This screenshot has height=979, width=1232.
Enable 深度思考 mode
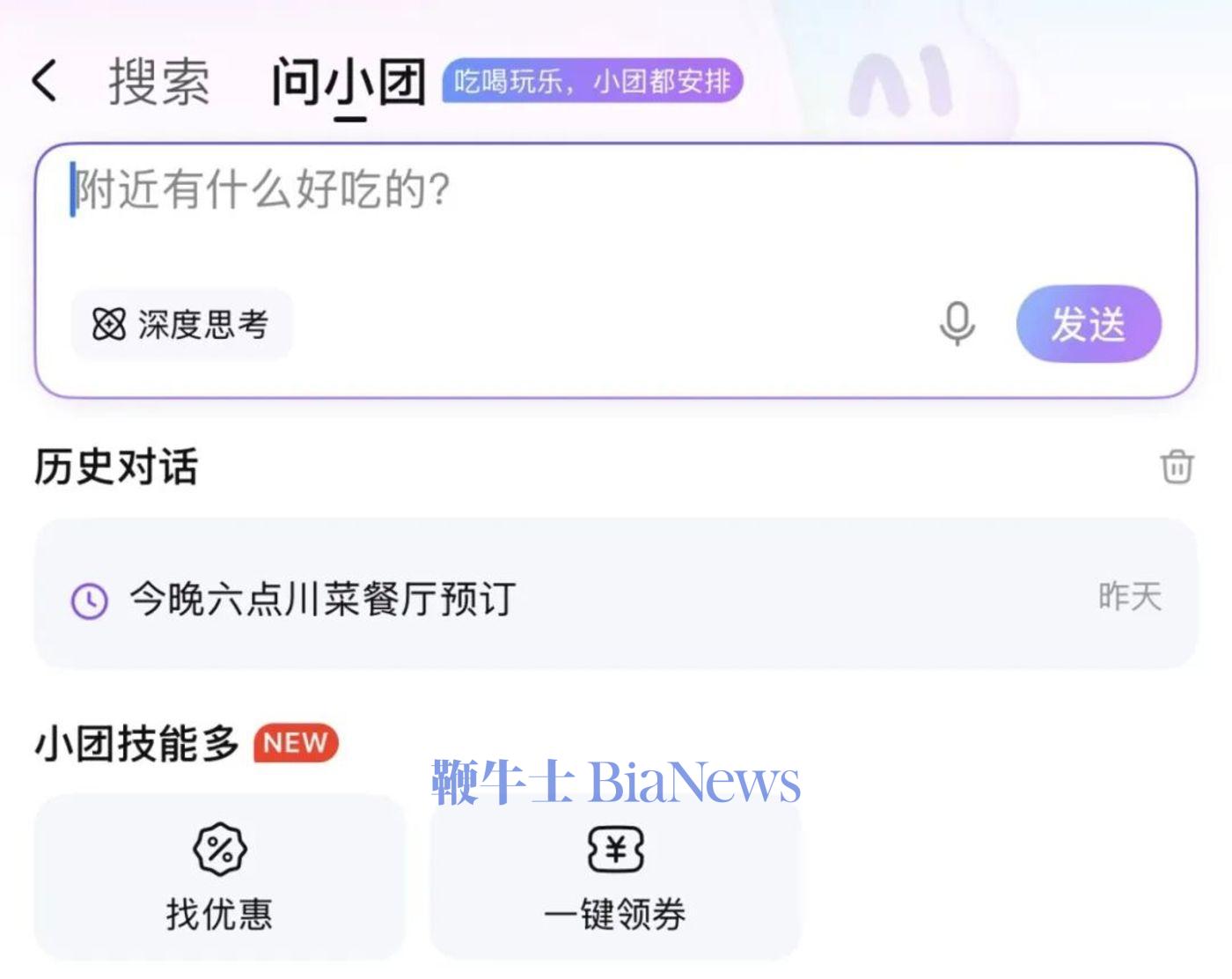(x=181, y=325)
